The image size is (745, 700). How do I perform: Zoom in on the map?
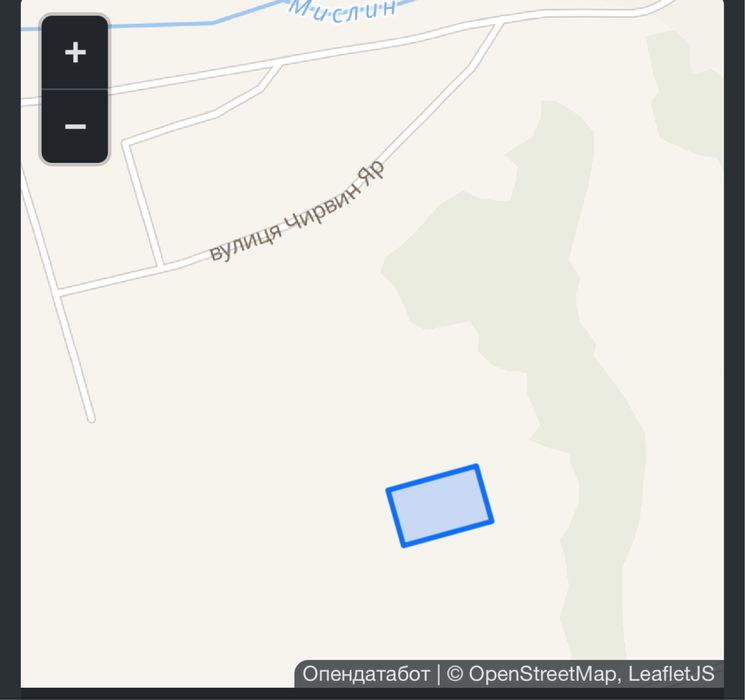[75, 52]
